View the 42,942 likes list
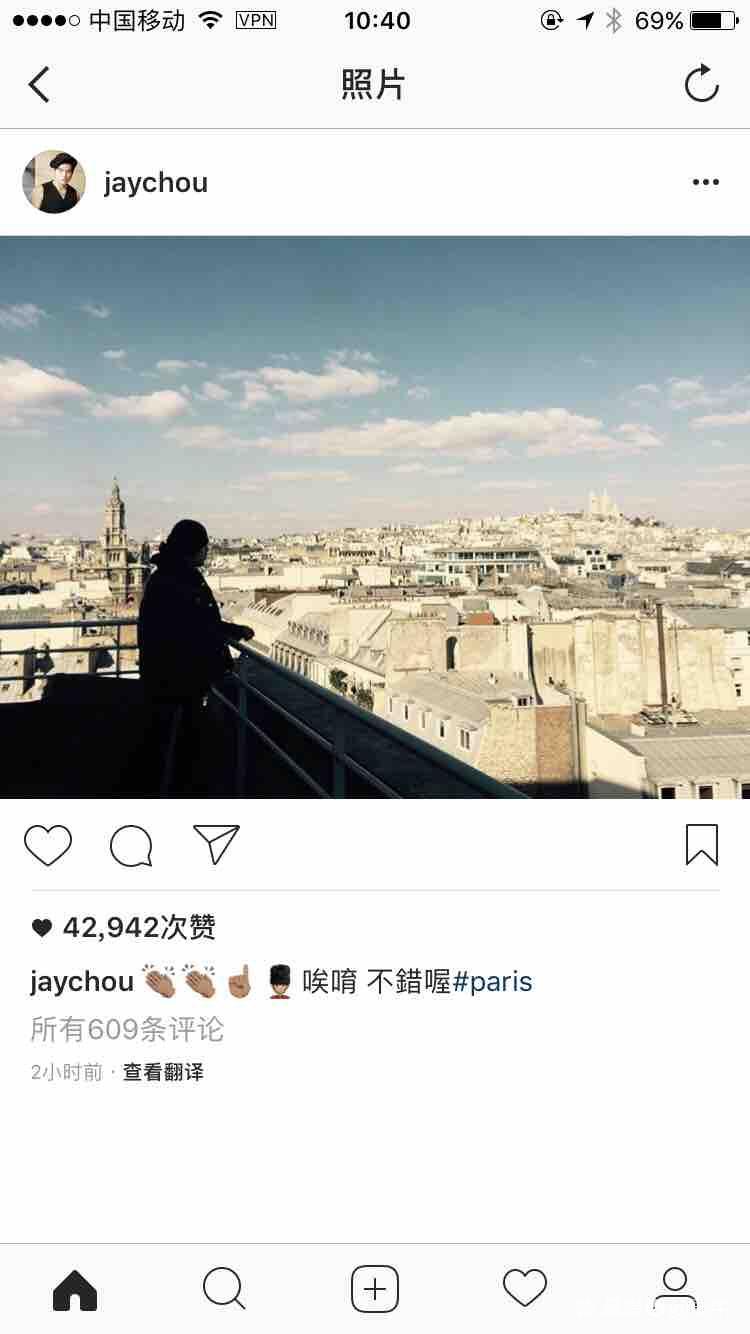Viewport: 750px width, 1334px height. [138, 927]
